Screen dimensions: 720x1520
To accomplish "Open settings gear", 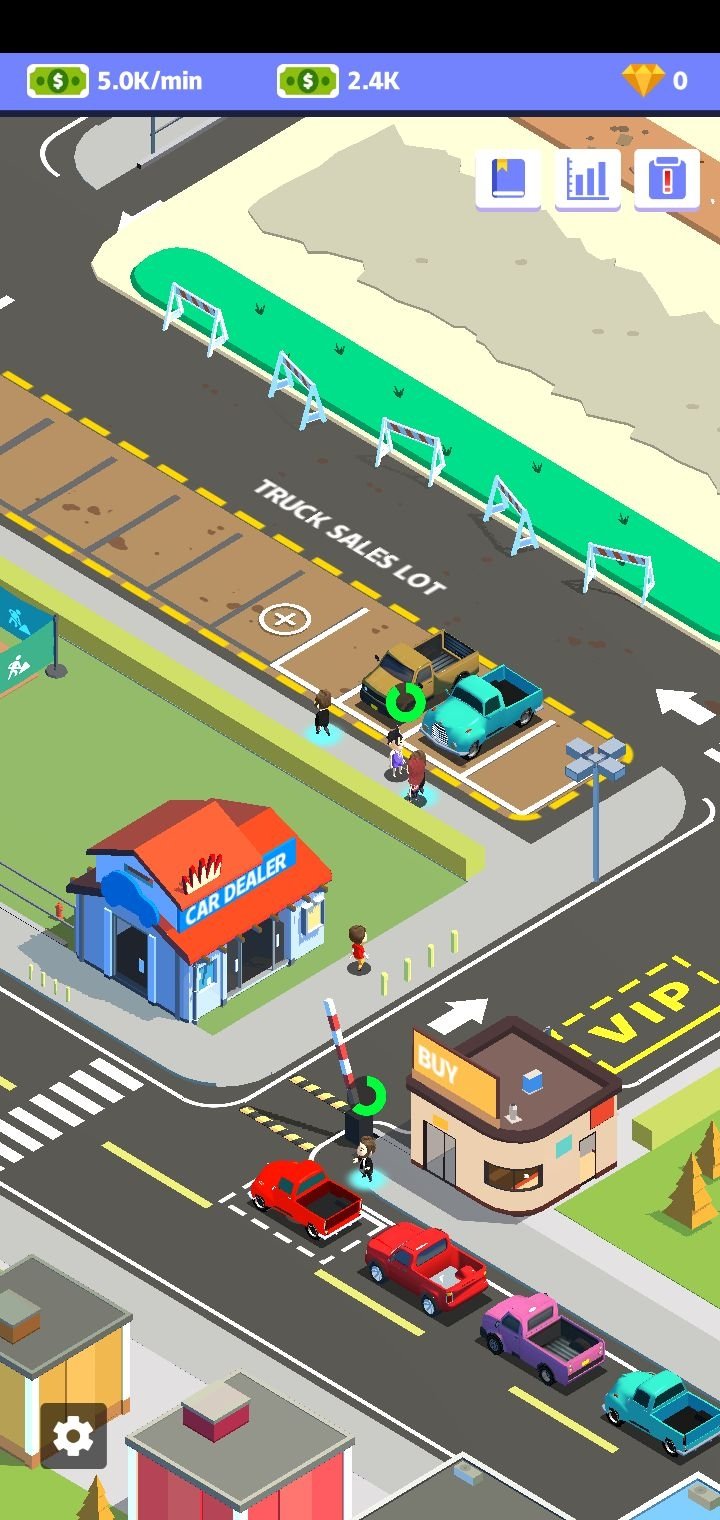I will coord(73,1436).
